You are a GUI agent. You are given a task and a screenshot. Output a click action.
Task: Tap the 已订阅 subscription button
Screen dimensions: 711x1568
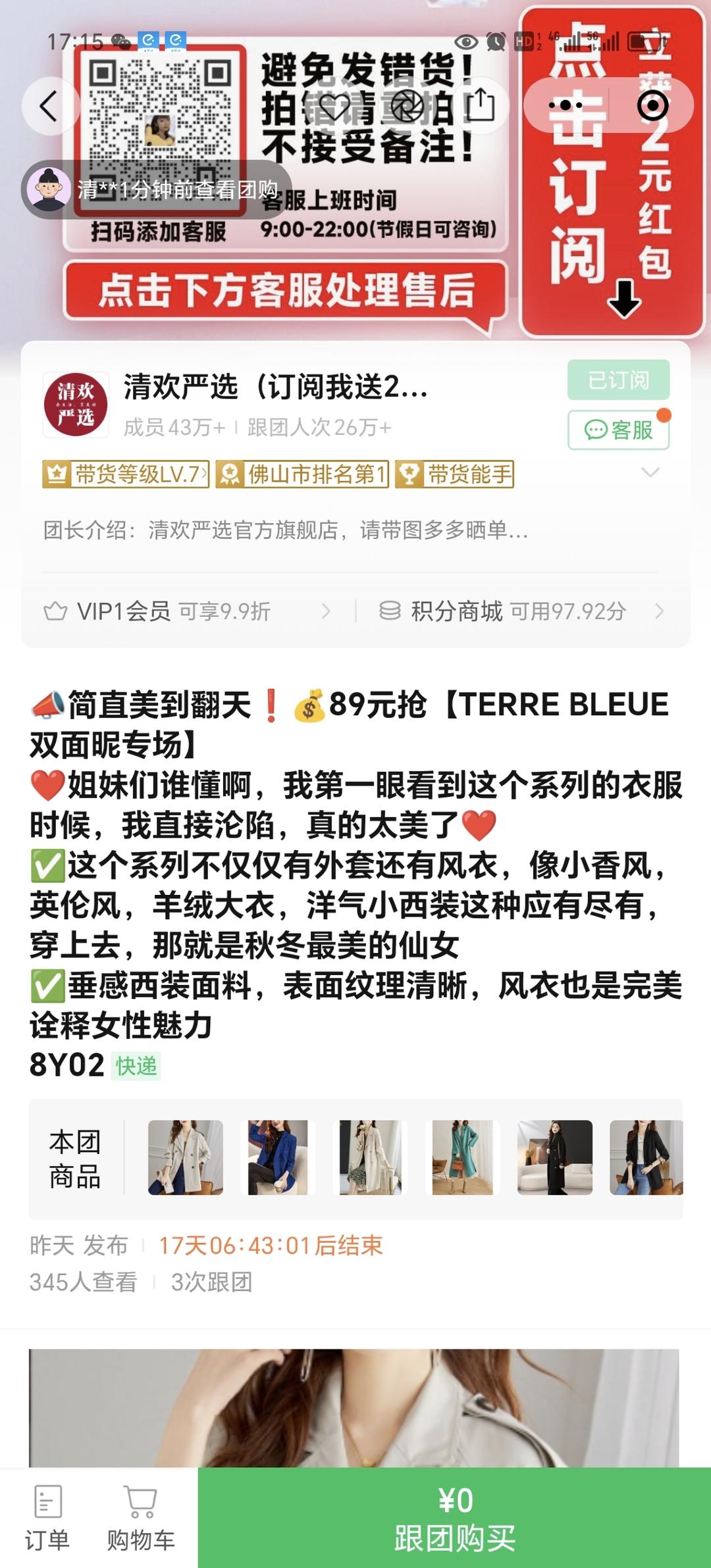618,380
